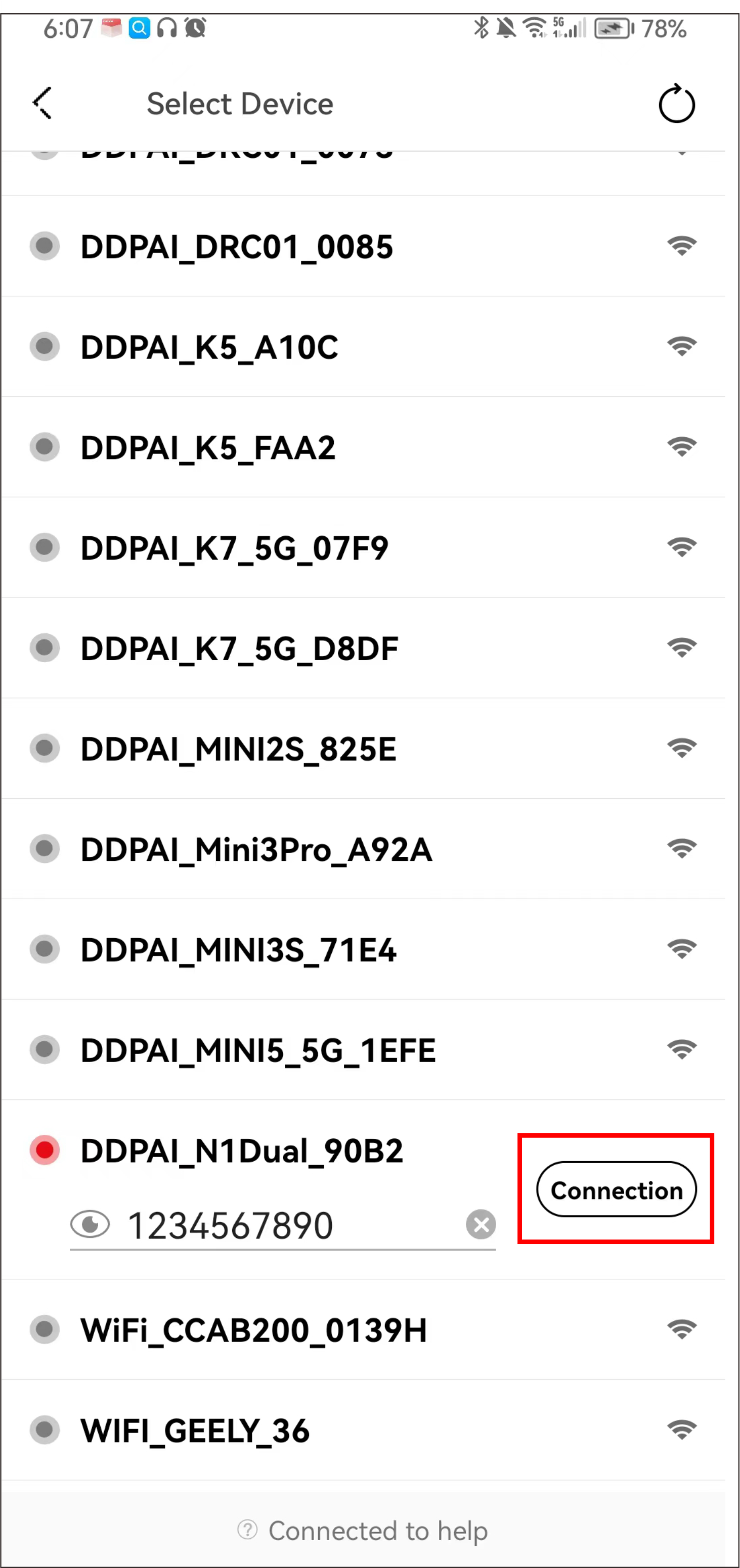Clear the password field

tap(481, 1224)
